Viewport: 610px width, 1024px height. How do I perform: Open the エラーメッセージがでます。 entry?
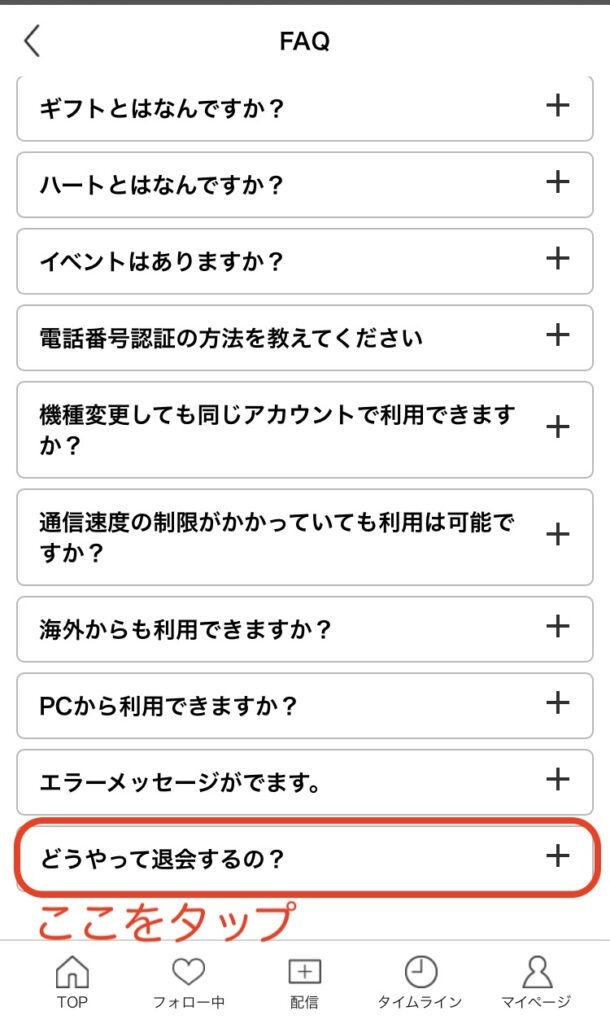pos(305,782)
